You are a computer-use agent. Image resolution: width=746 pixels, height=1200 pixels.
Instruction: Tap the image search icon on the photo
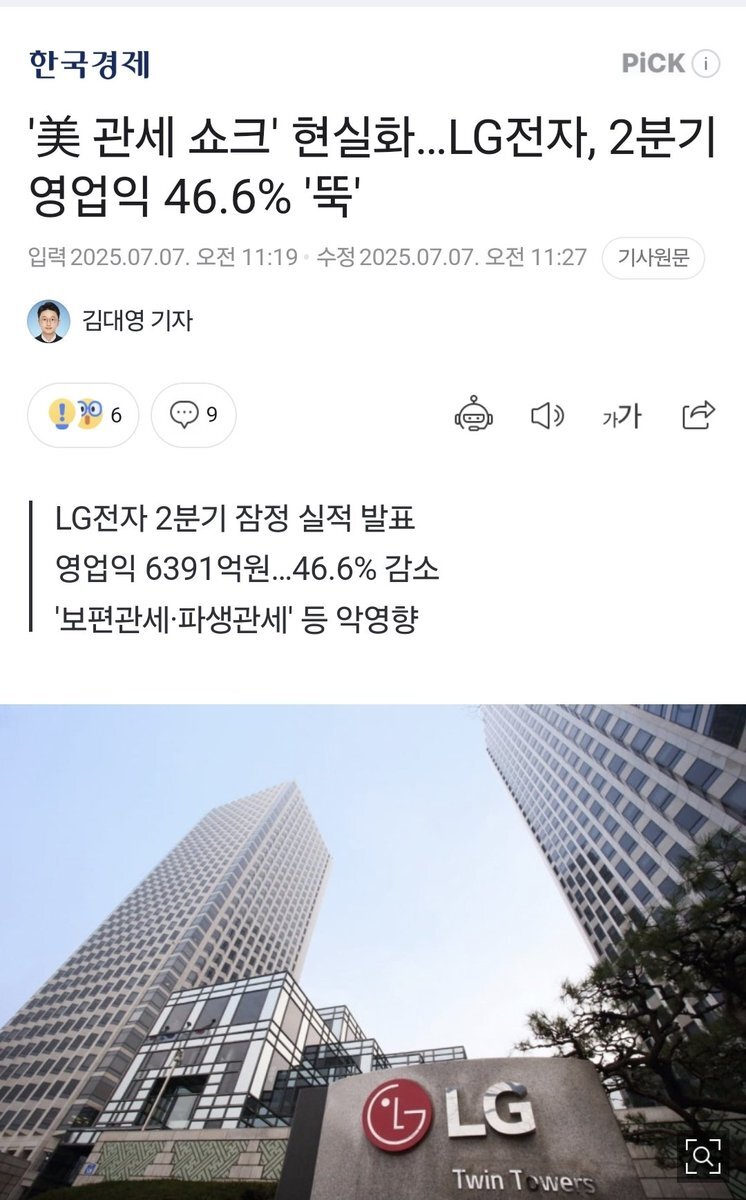(x=702, y=1156)
